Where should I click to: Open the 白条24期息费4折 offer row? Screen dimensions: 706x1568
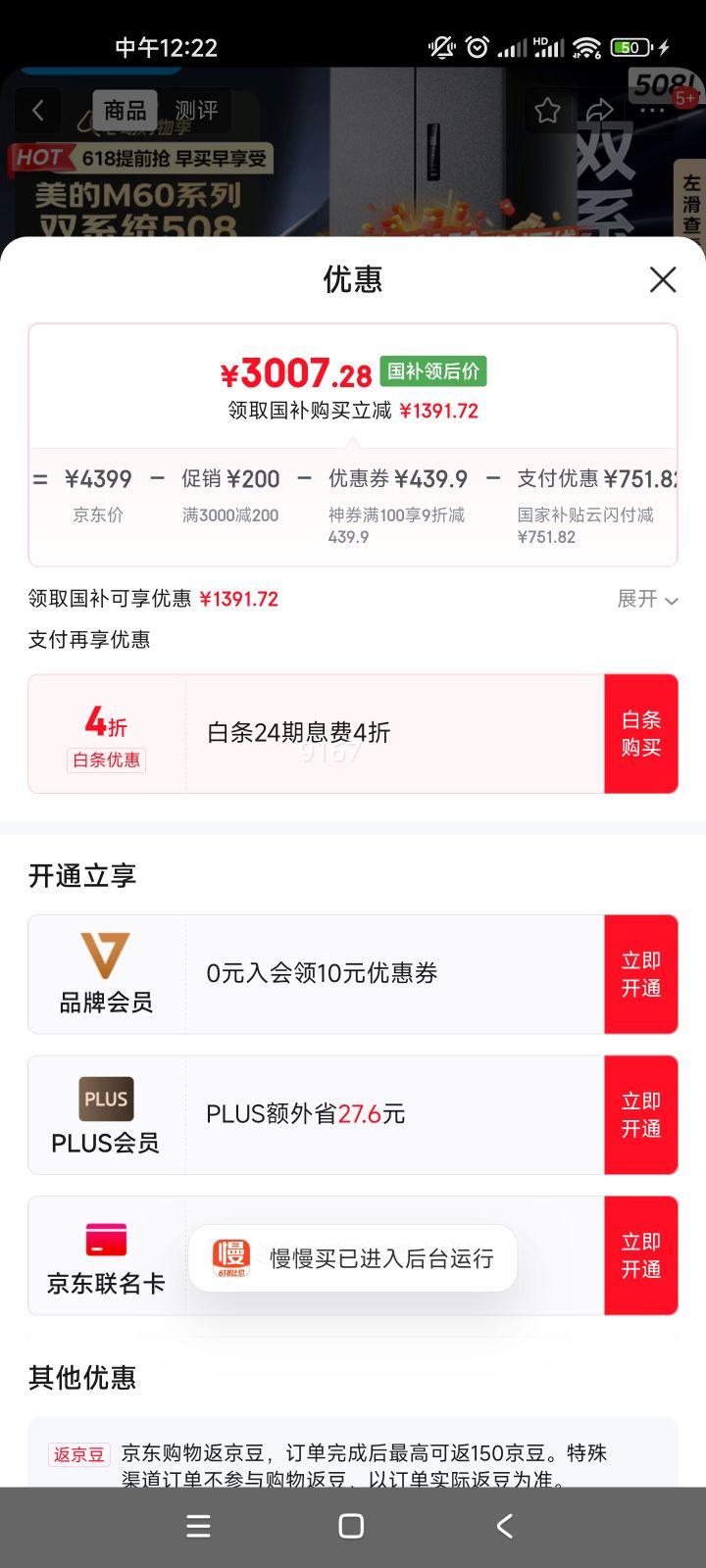click(x=316, y=734)
